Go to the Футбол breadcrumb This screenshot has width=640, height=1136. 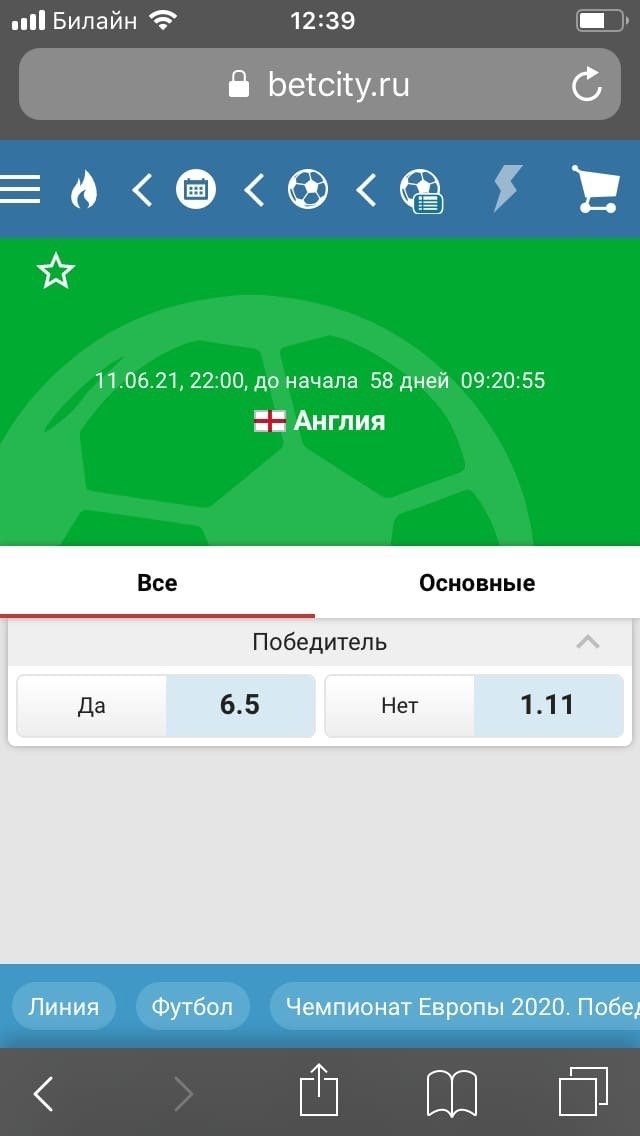click(x=192, y=1007)
